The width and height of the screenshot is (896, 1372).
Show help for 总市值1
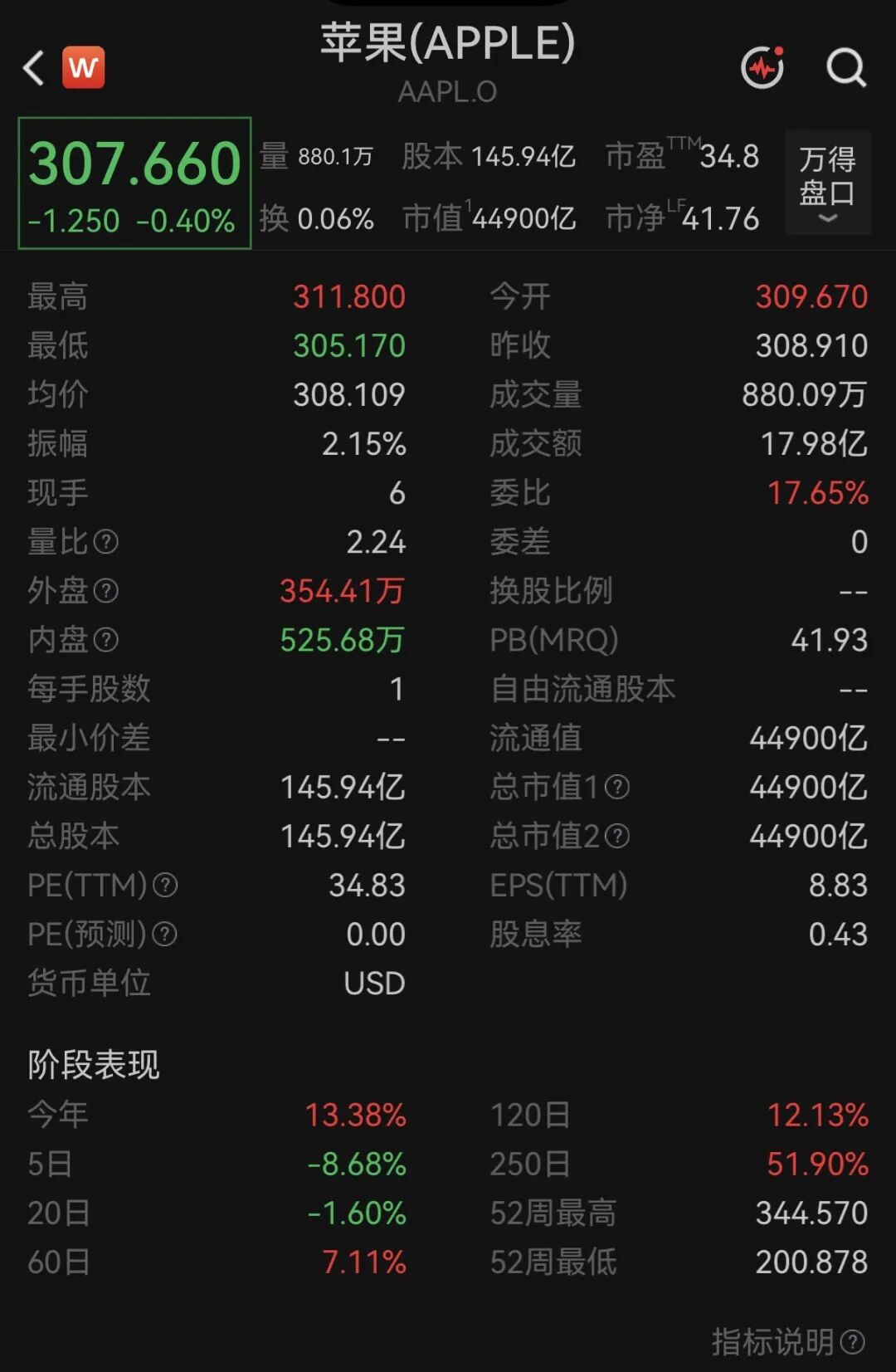(x=616, y=787)
